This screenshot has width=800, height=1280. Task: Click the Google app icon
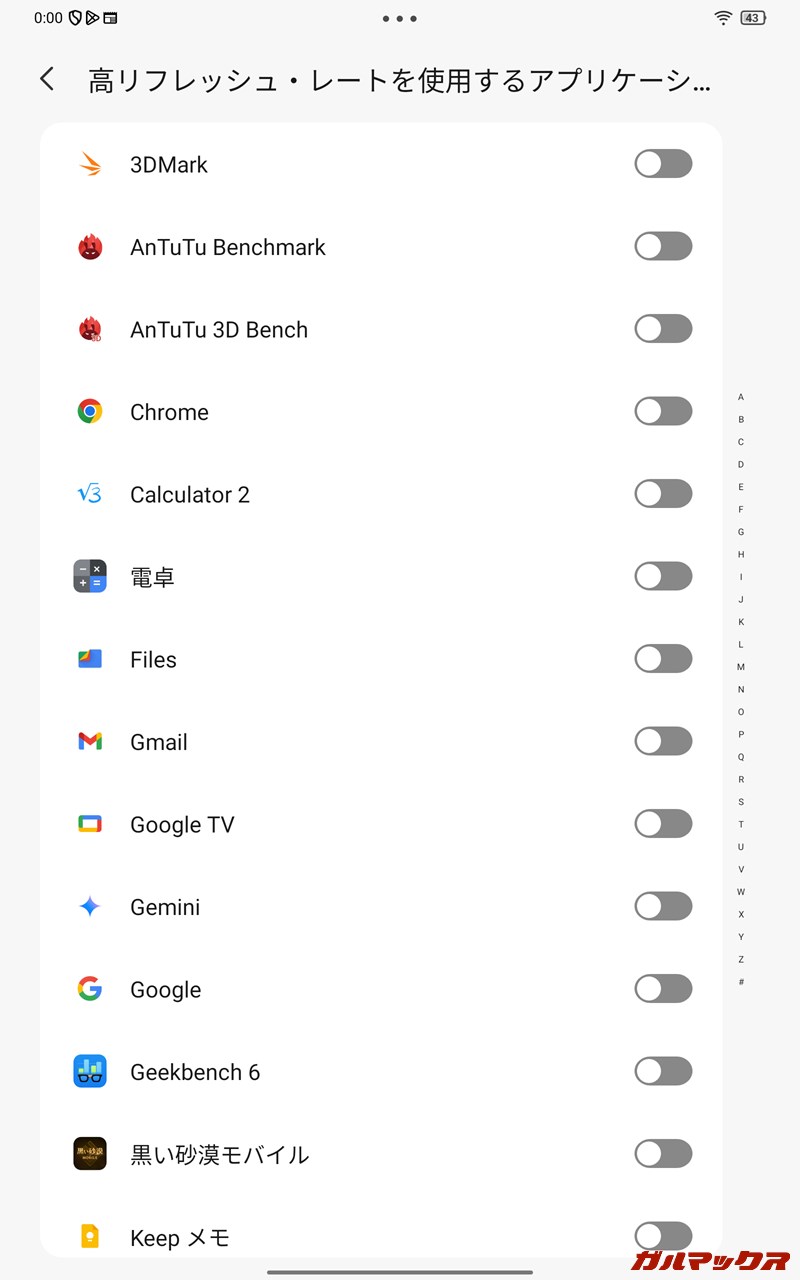90,988
